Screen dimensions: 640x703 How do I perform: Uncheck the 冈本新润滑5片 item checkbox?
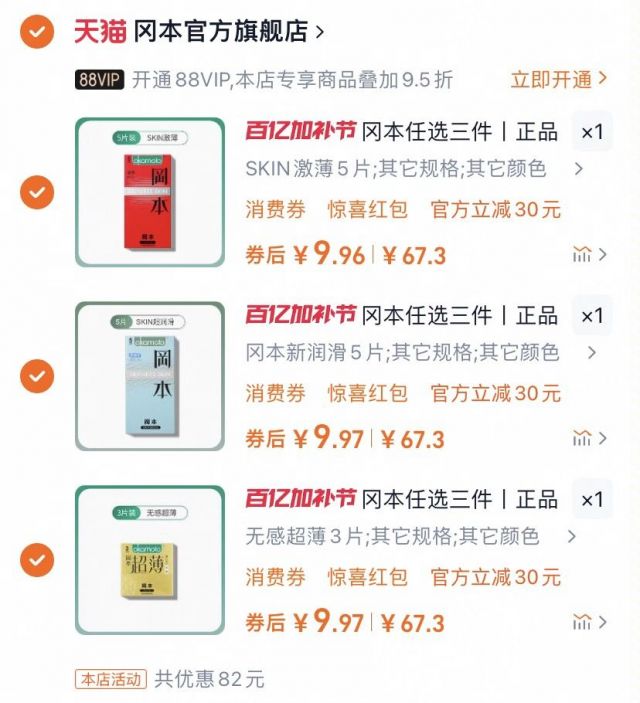37,376
